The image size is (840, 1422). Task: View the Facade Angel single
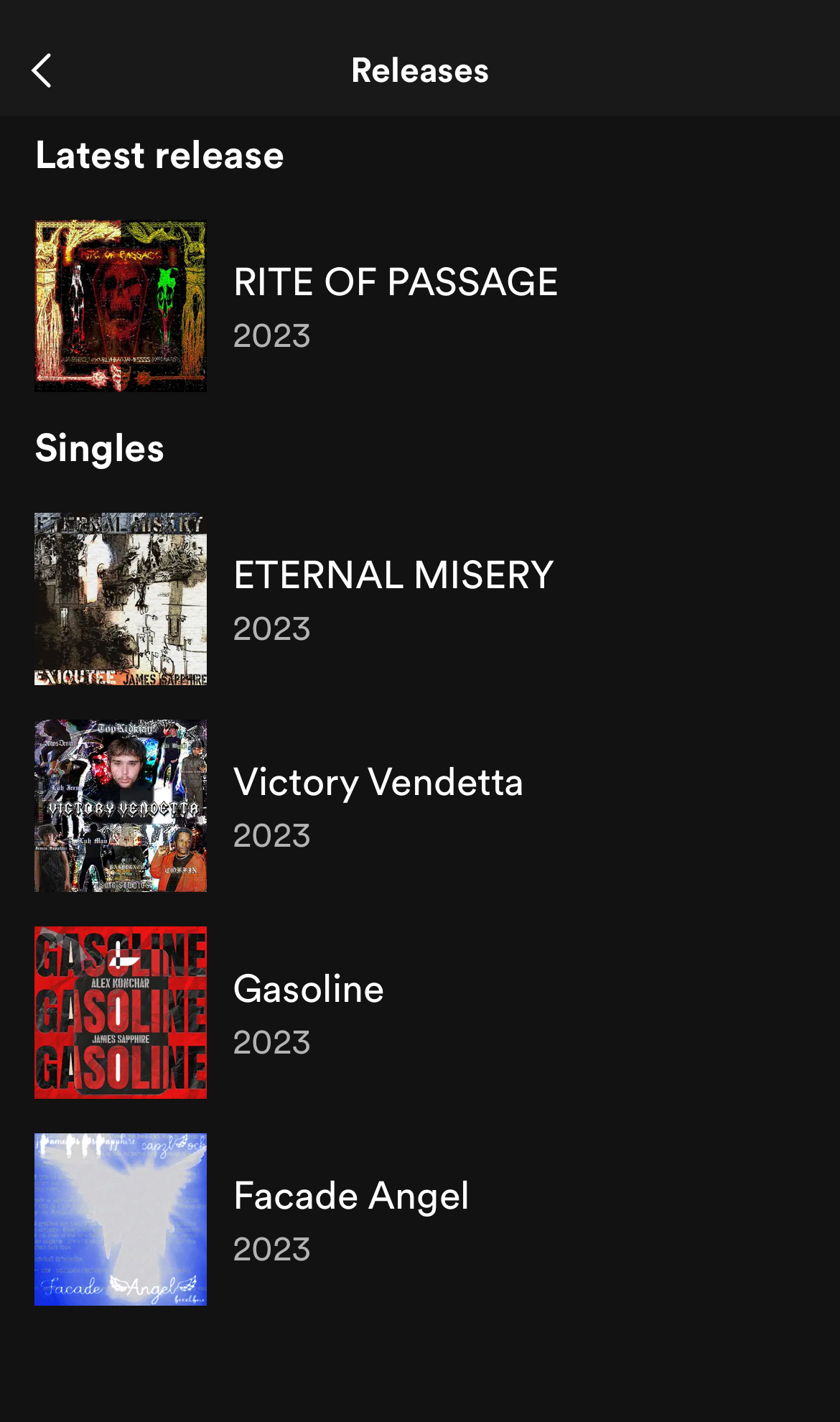[350, 1219]
